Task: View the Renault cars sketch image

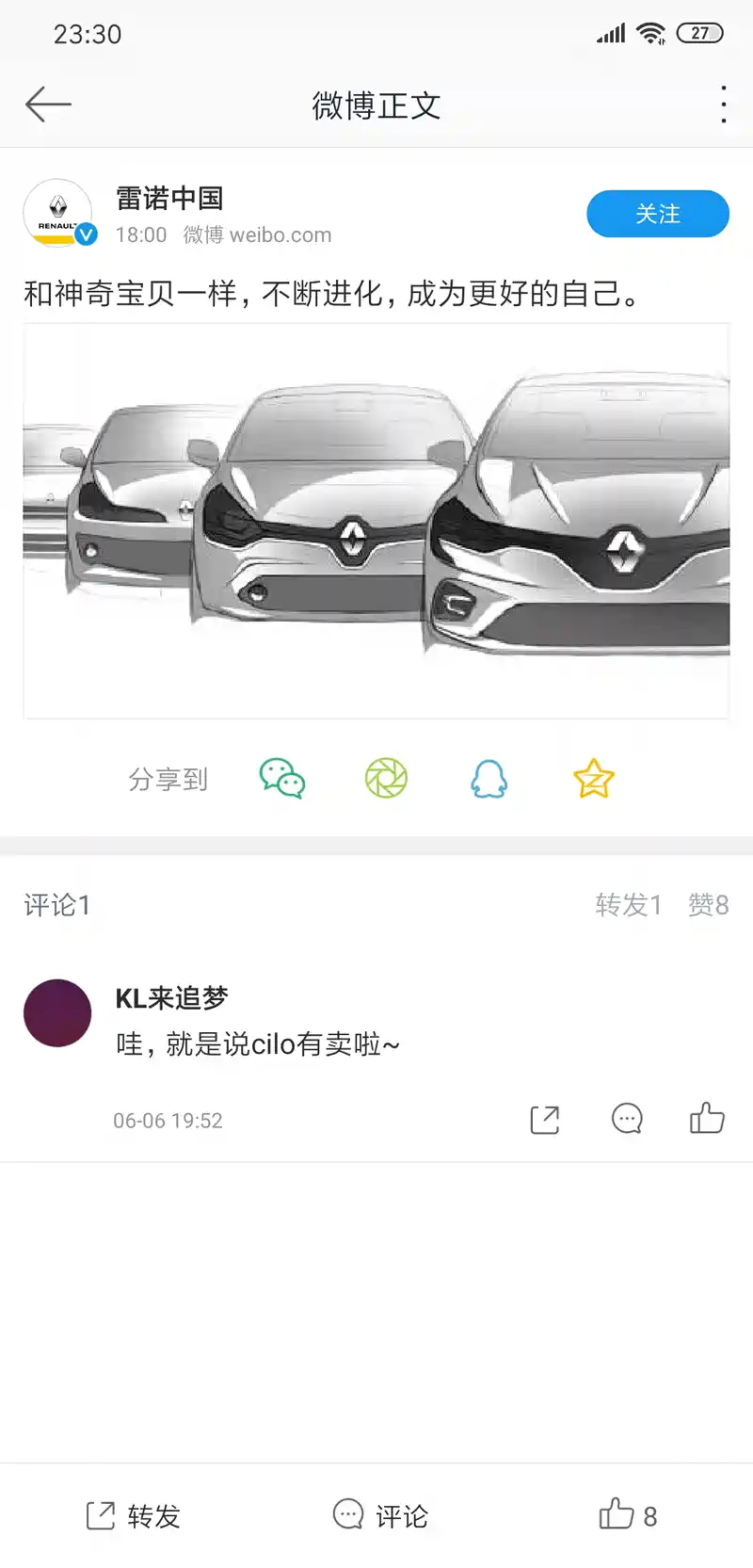Action: (376, 521)
